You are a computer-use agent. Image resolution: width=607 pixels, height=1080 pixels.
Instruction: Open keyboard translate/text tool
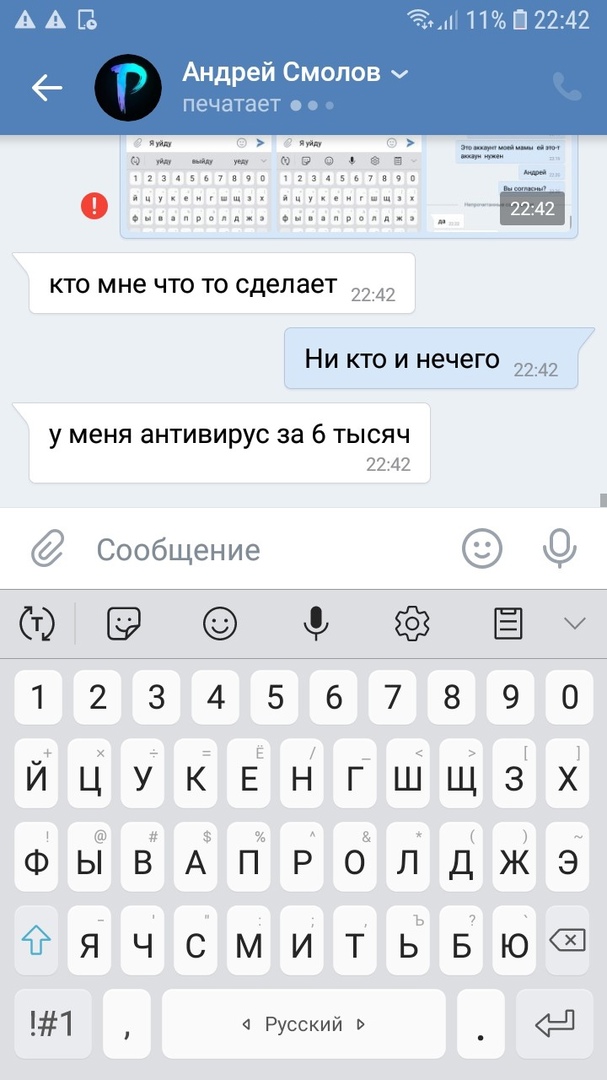[x=37, y=624]
